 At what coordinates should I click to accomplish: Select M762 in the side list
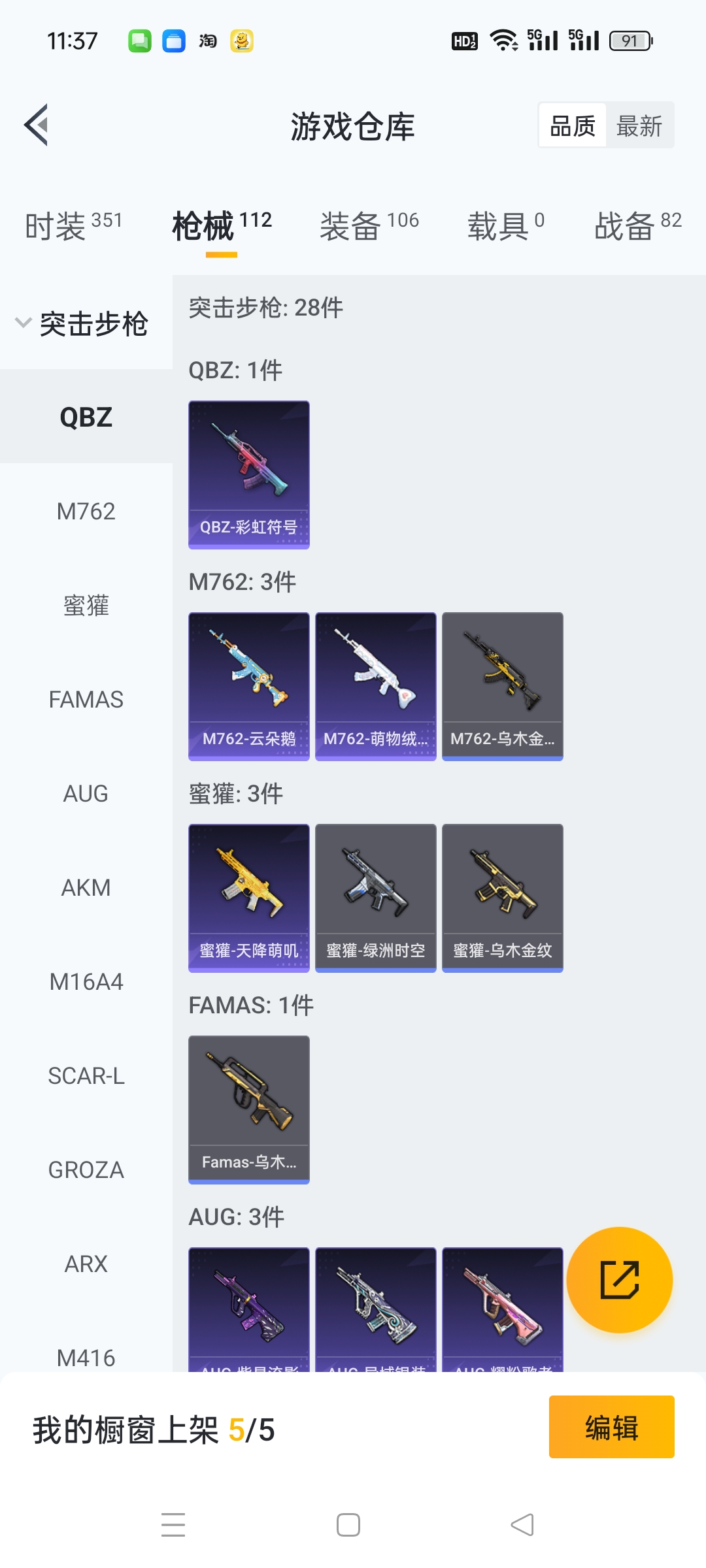tap(86, 512)
